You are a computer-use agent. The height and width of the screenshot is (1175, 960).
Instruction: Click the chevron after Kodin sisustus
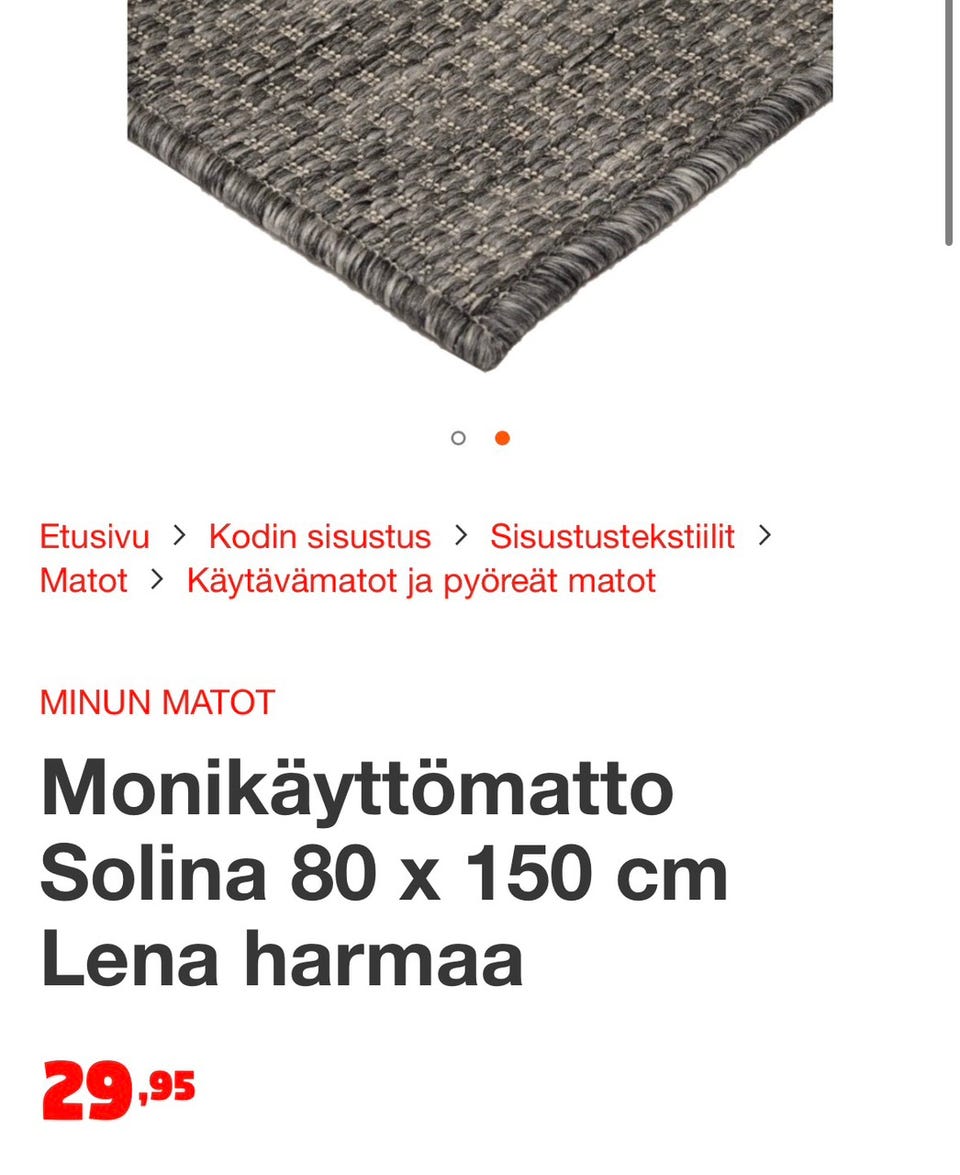(x=461, y=536)
